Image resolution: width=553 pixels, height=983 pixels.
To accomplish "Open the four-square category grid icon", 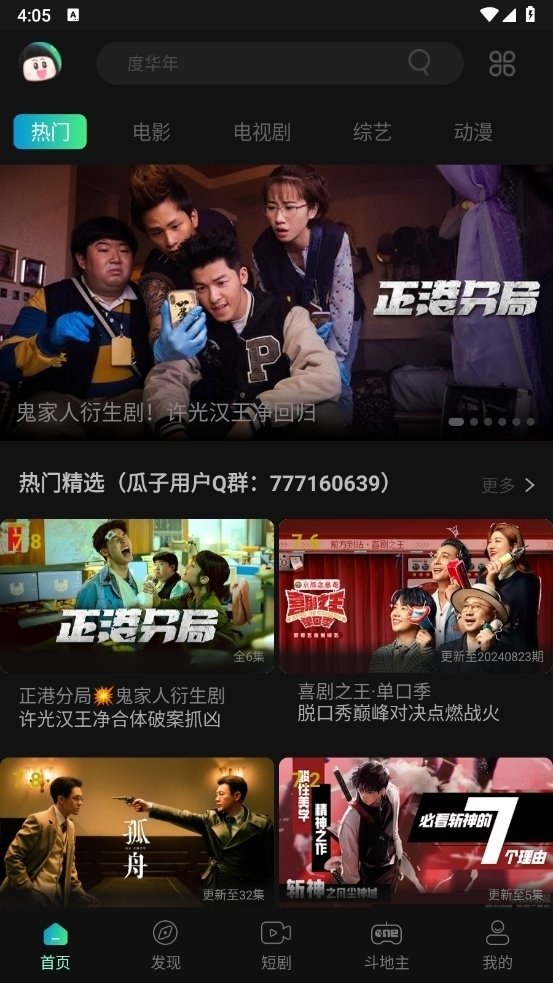I will (x=502, y=63).
